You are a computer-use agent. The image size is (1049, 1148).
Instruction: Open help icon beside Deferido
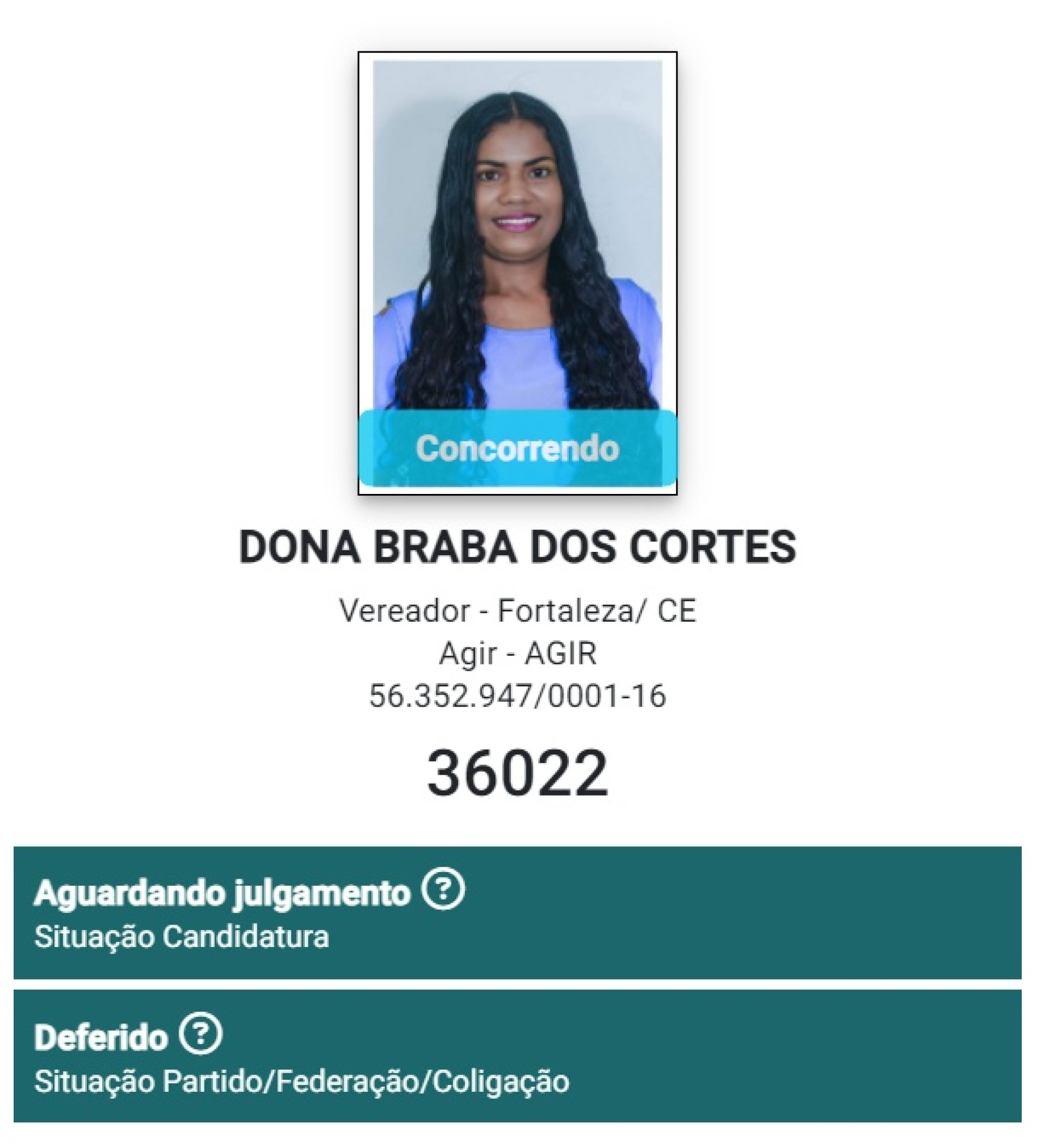pos(201,1034)
